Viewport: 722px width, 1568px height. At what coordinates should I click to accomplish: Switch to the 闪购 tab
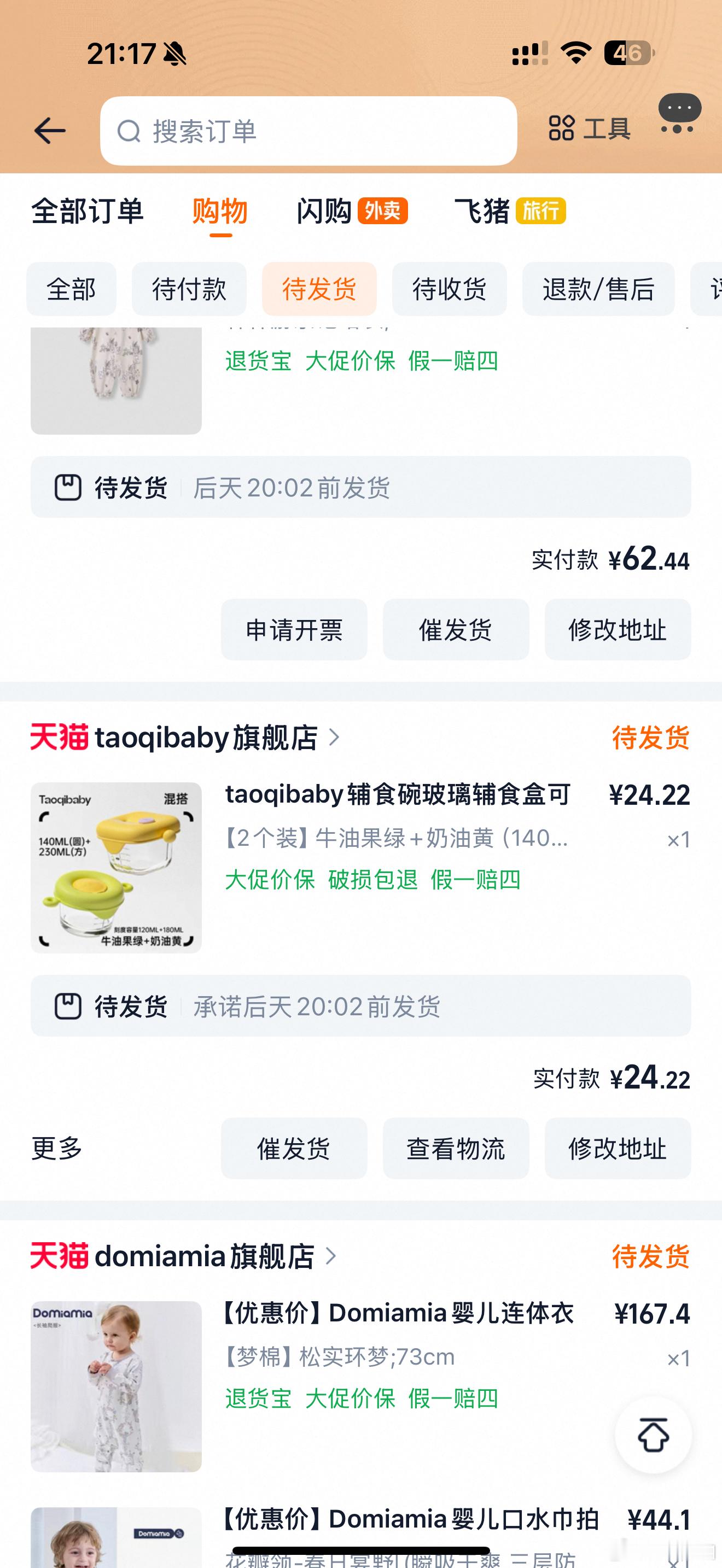click(351, 212)
